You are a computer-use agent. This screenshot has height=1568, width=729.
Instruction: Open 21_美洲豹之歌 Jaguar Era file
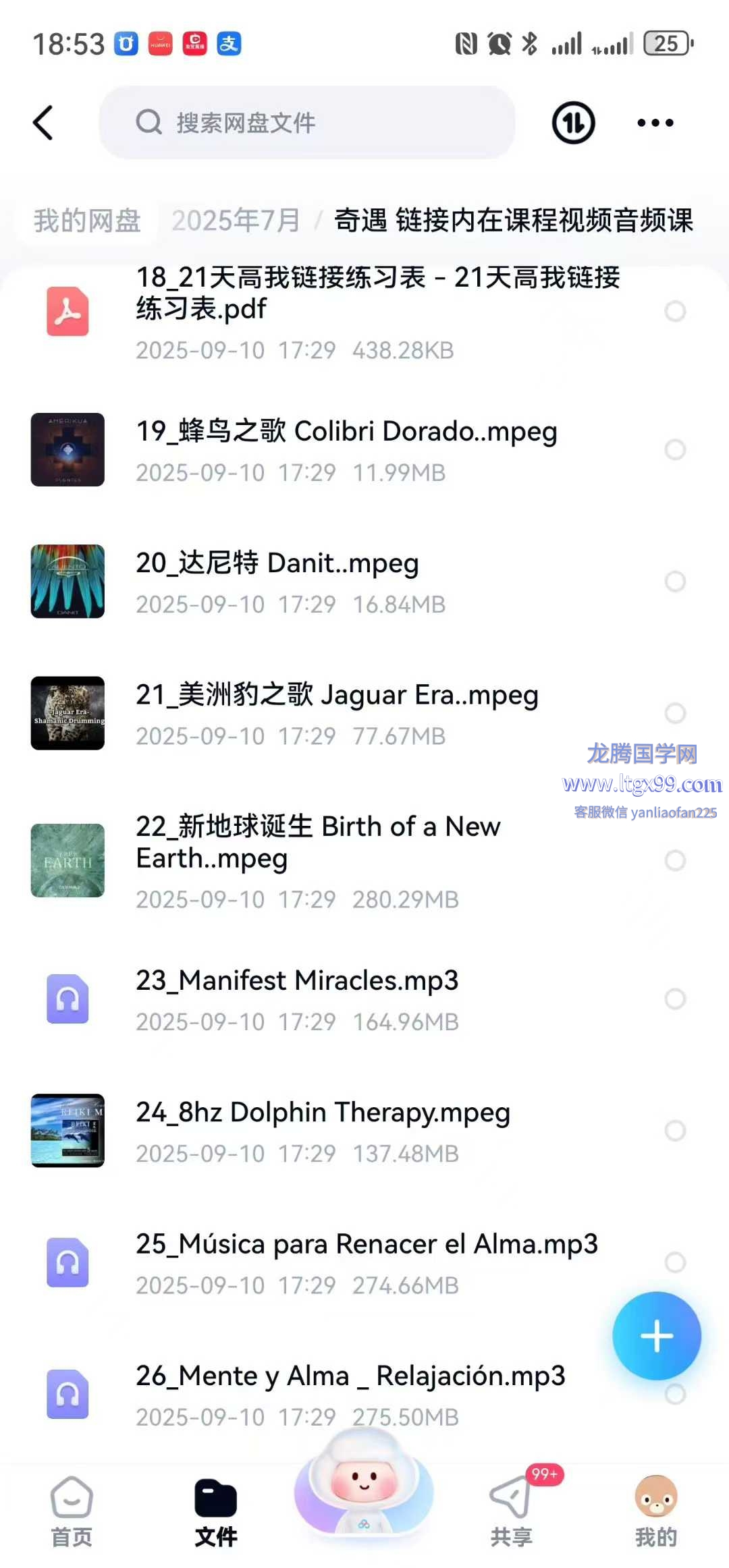(337, 712)
